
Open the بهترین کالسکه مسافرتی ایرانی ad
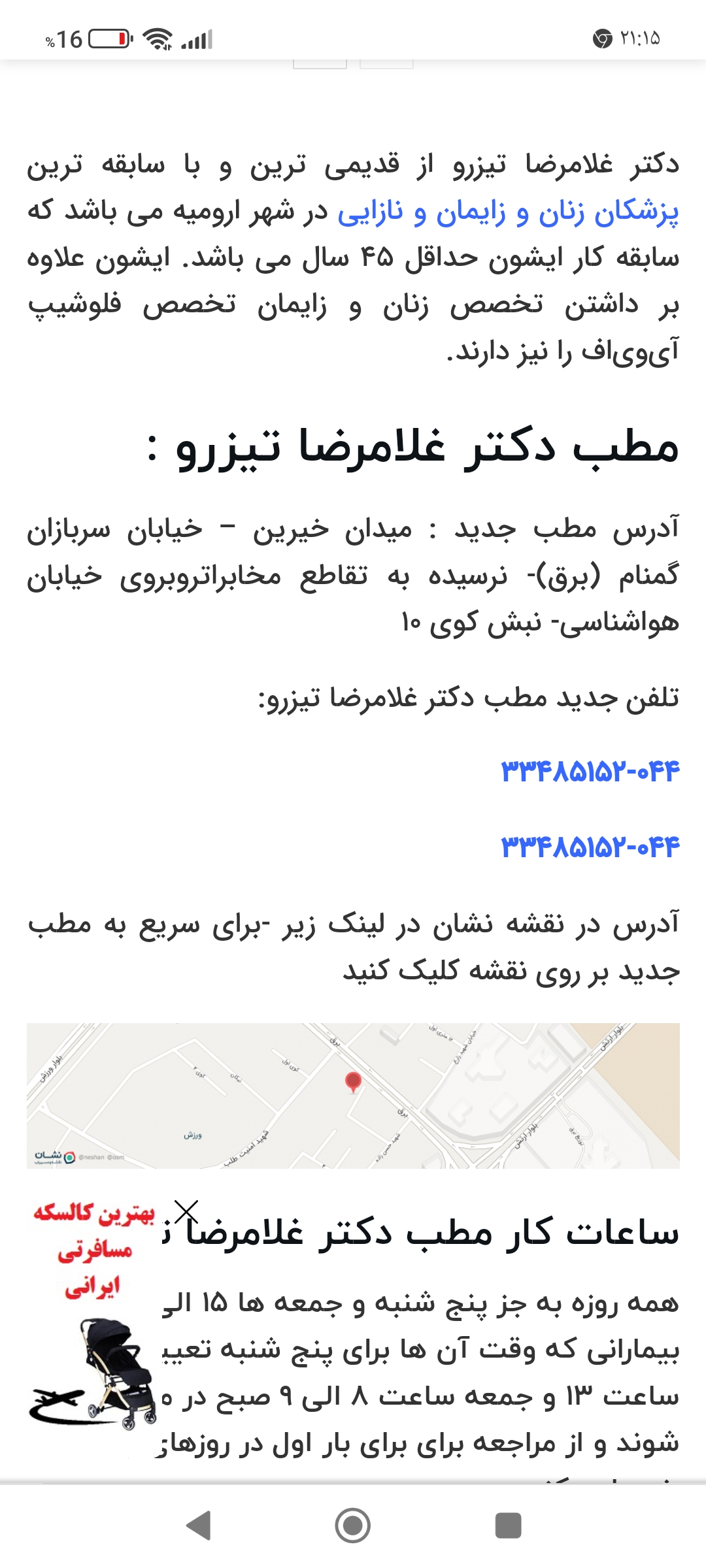point(93,1313)
